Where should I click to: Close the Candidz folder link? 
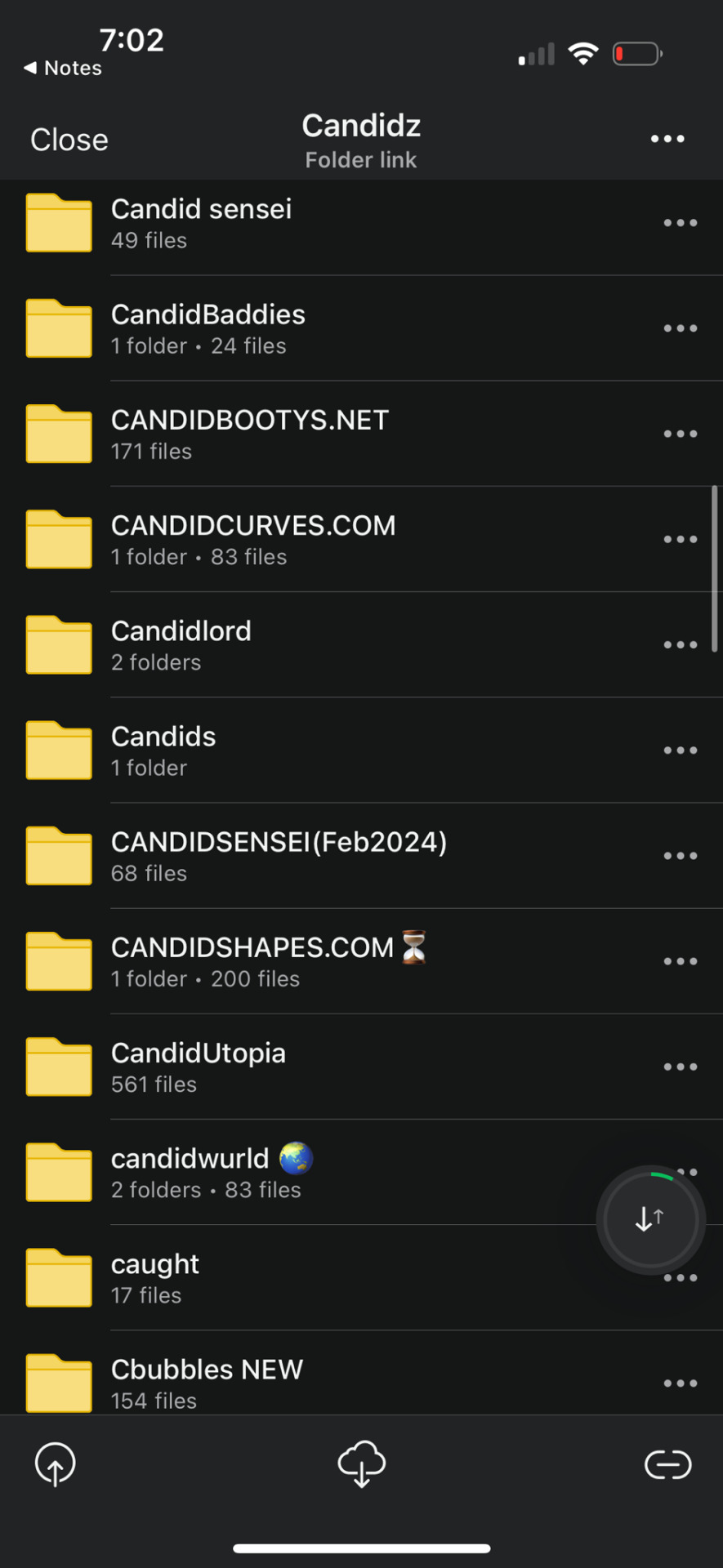tap(69, 140)
